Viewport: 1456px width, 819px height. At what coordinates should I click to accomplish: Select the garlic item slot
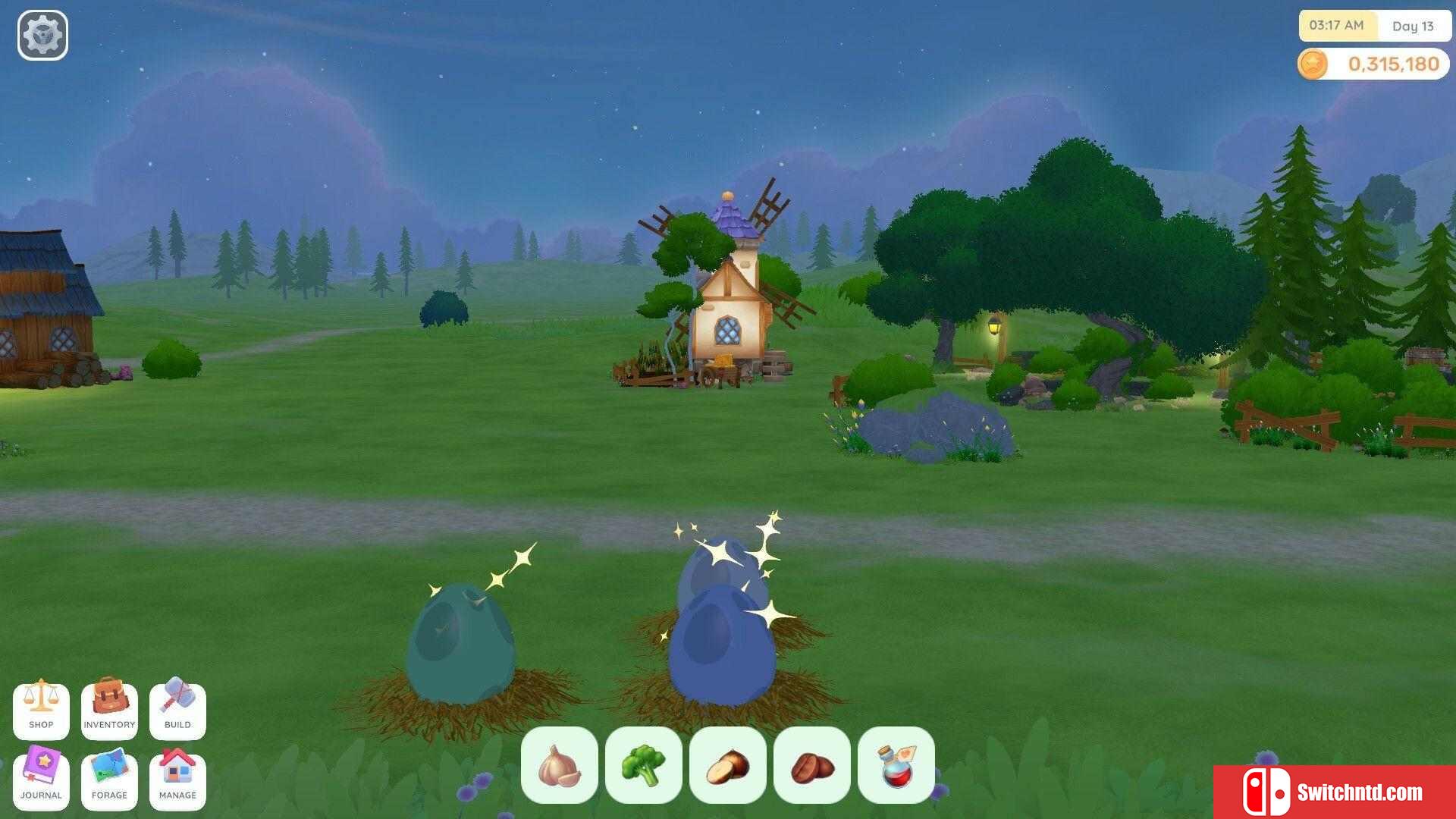tap(560, 765)
